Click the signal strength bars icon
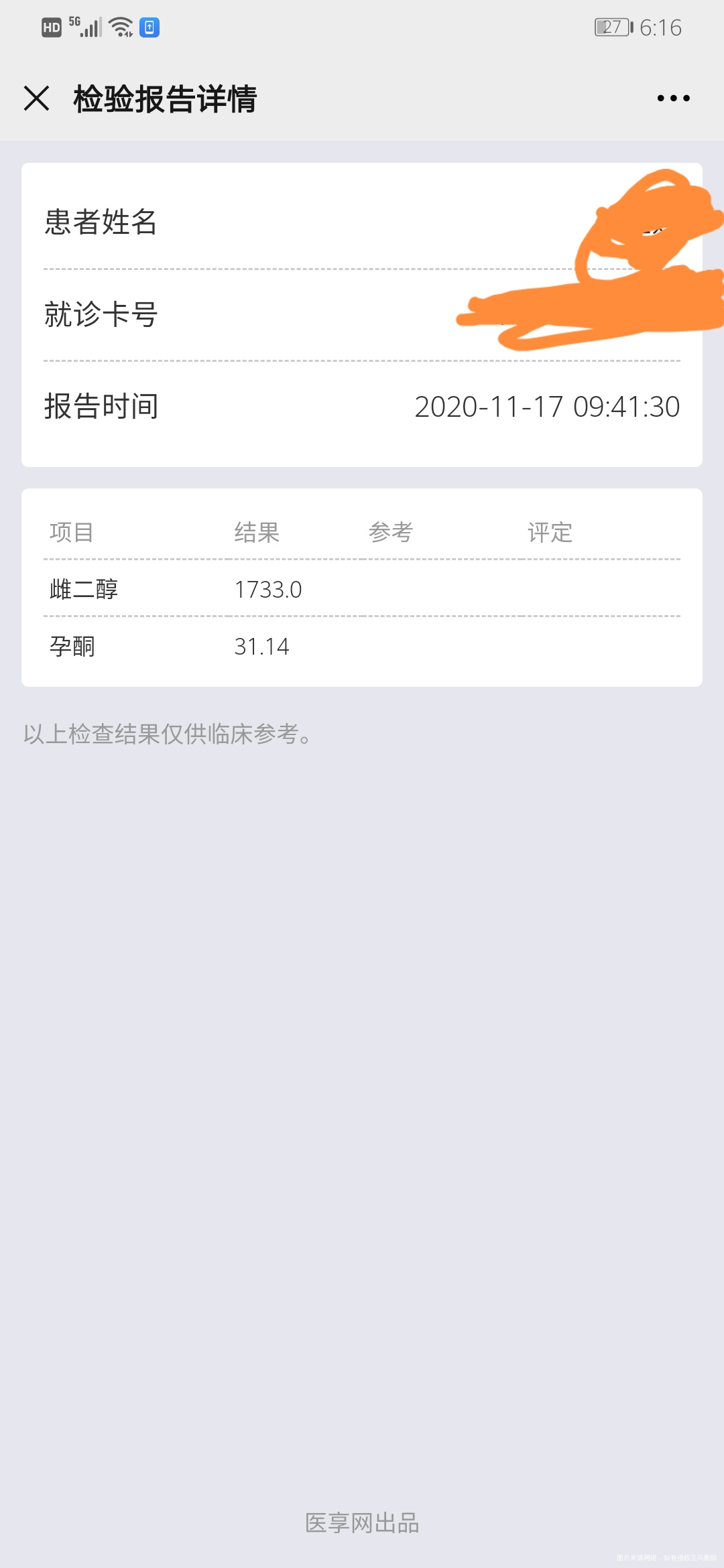This screenshot has width=724, height=1568. [92, 27]
